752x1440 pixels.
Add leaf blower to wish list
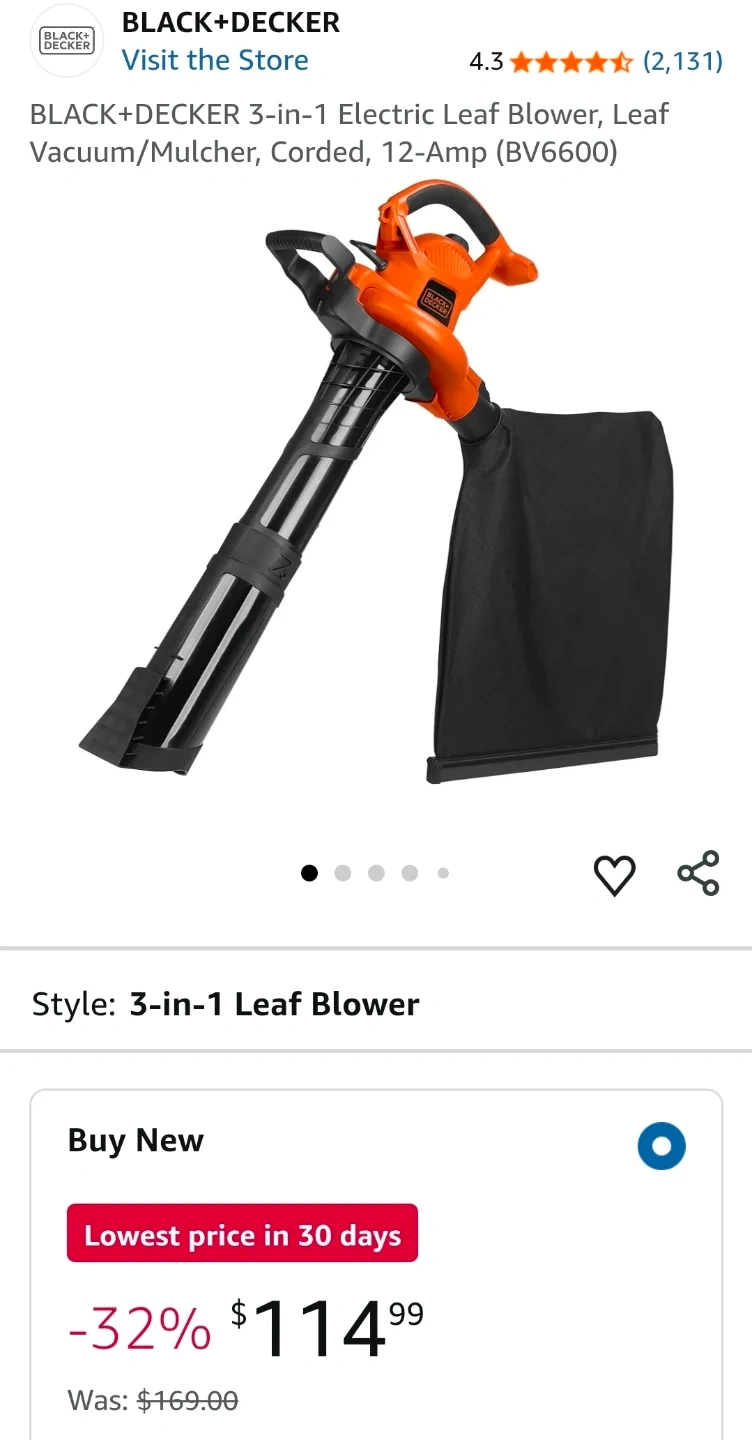coord(614,875)
